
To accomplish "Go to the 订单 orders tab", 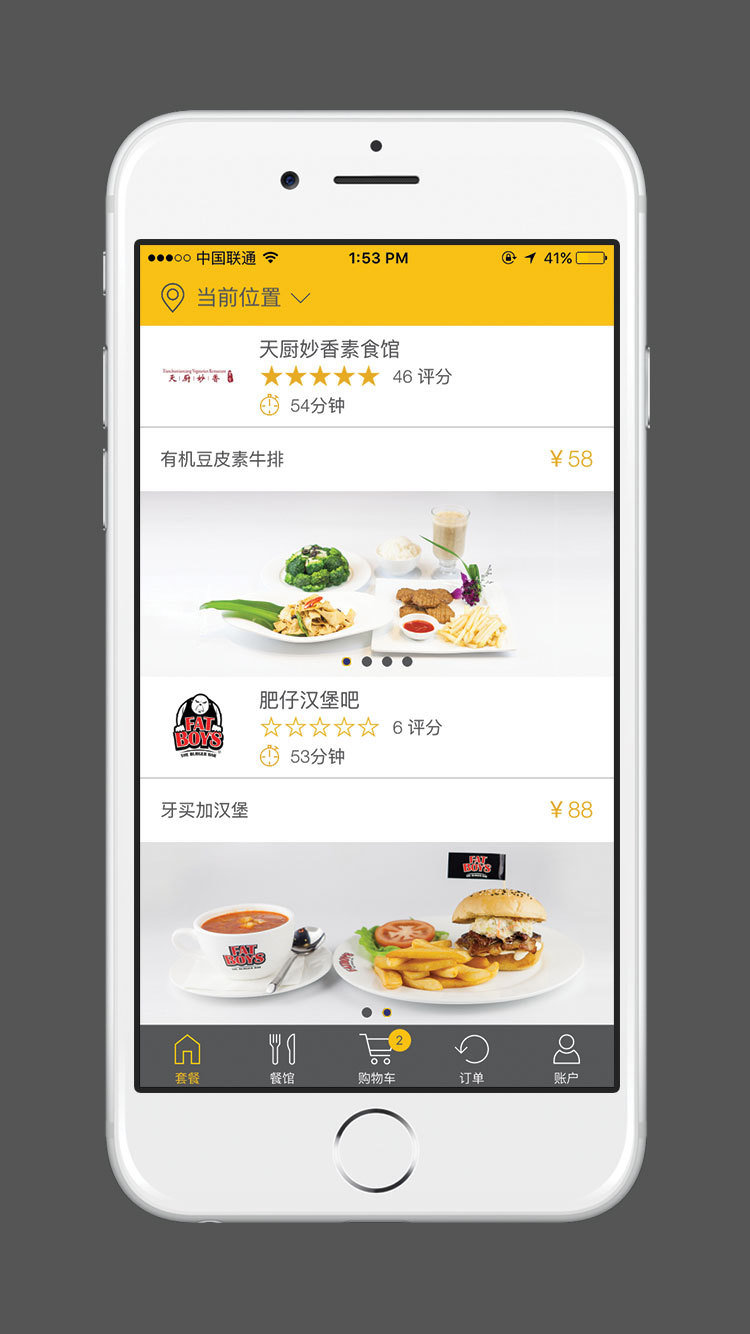I will (x=471, y=1059).
